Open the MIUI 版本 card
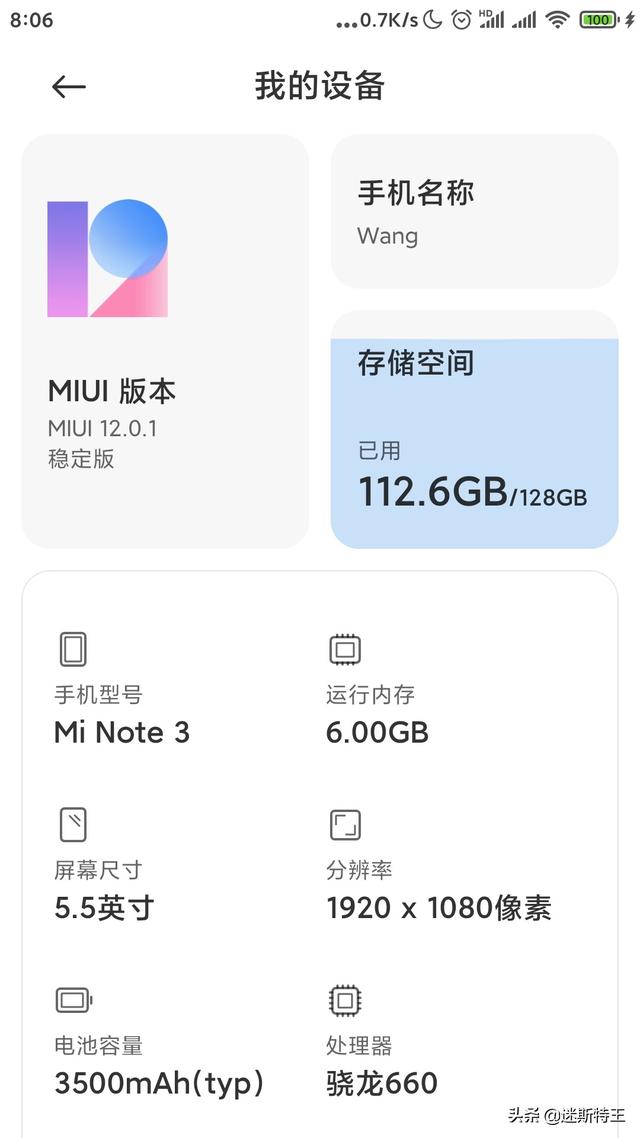Screen dimensions: 640x1138 point(165,341)
